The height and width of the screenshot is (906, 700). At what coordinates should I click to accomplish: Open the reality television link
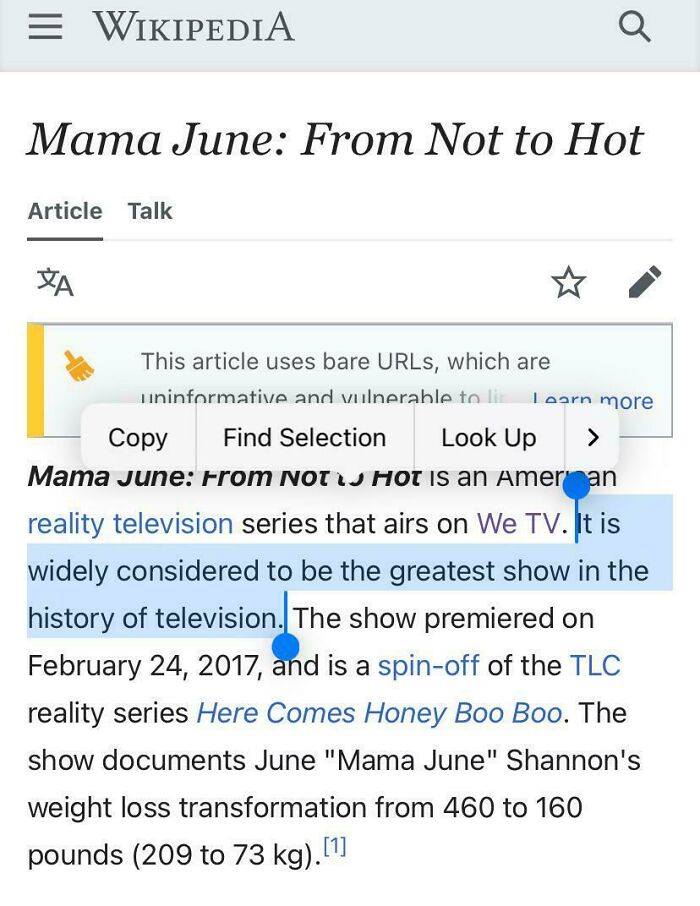point(130,523)
